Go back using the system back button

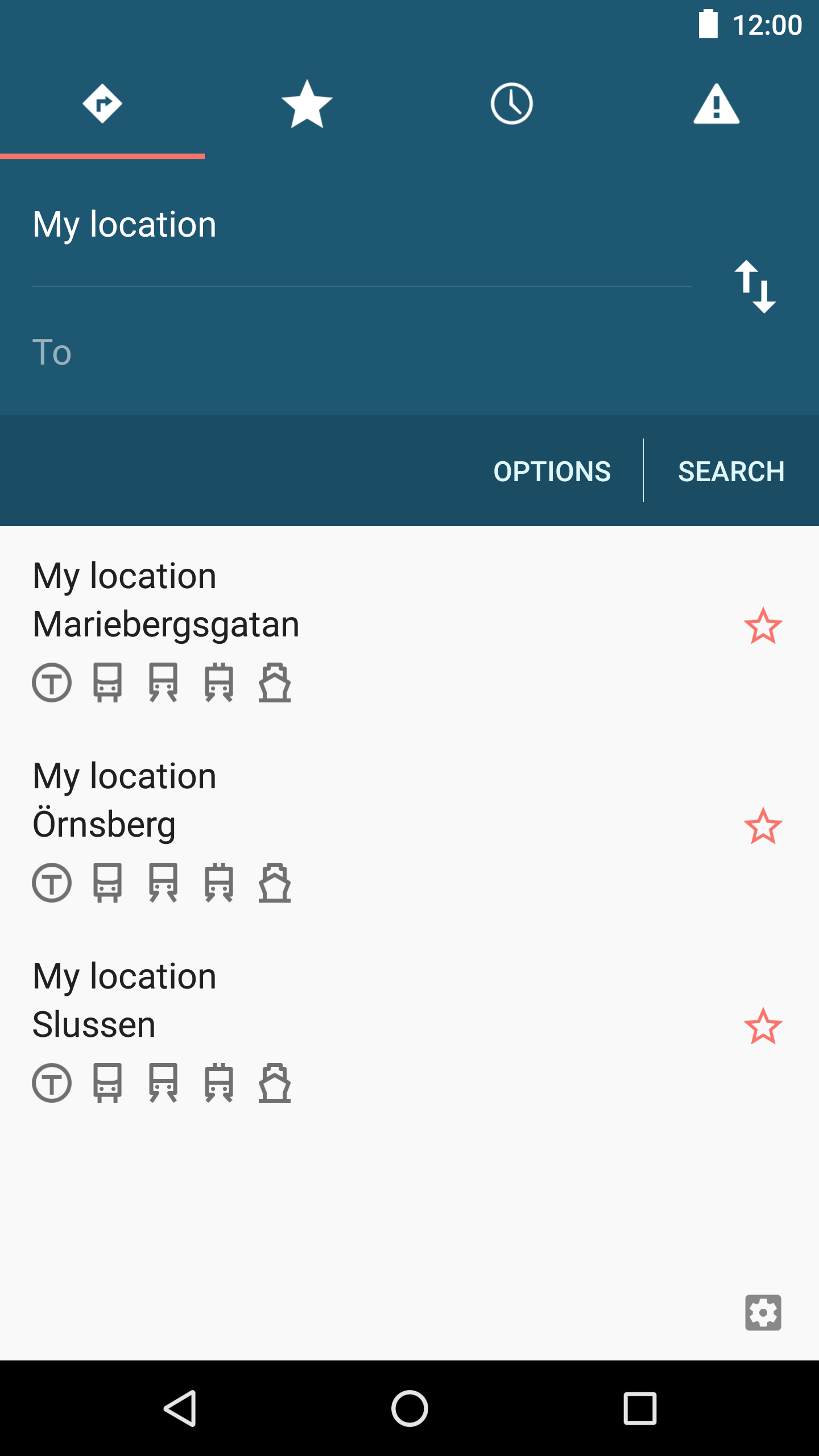(181, 1408)
